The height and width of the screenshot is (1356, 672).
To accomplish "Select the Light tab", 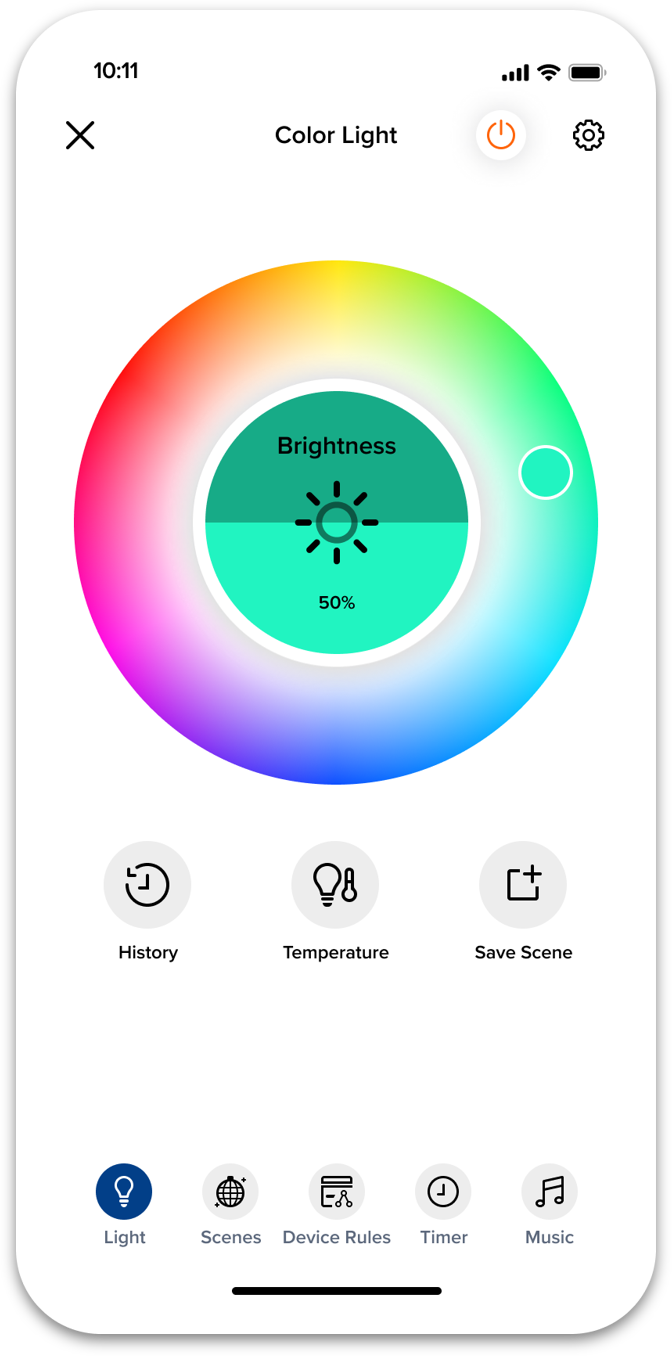I will 124,1192.
